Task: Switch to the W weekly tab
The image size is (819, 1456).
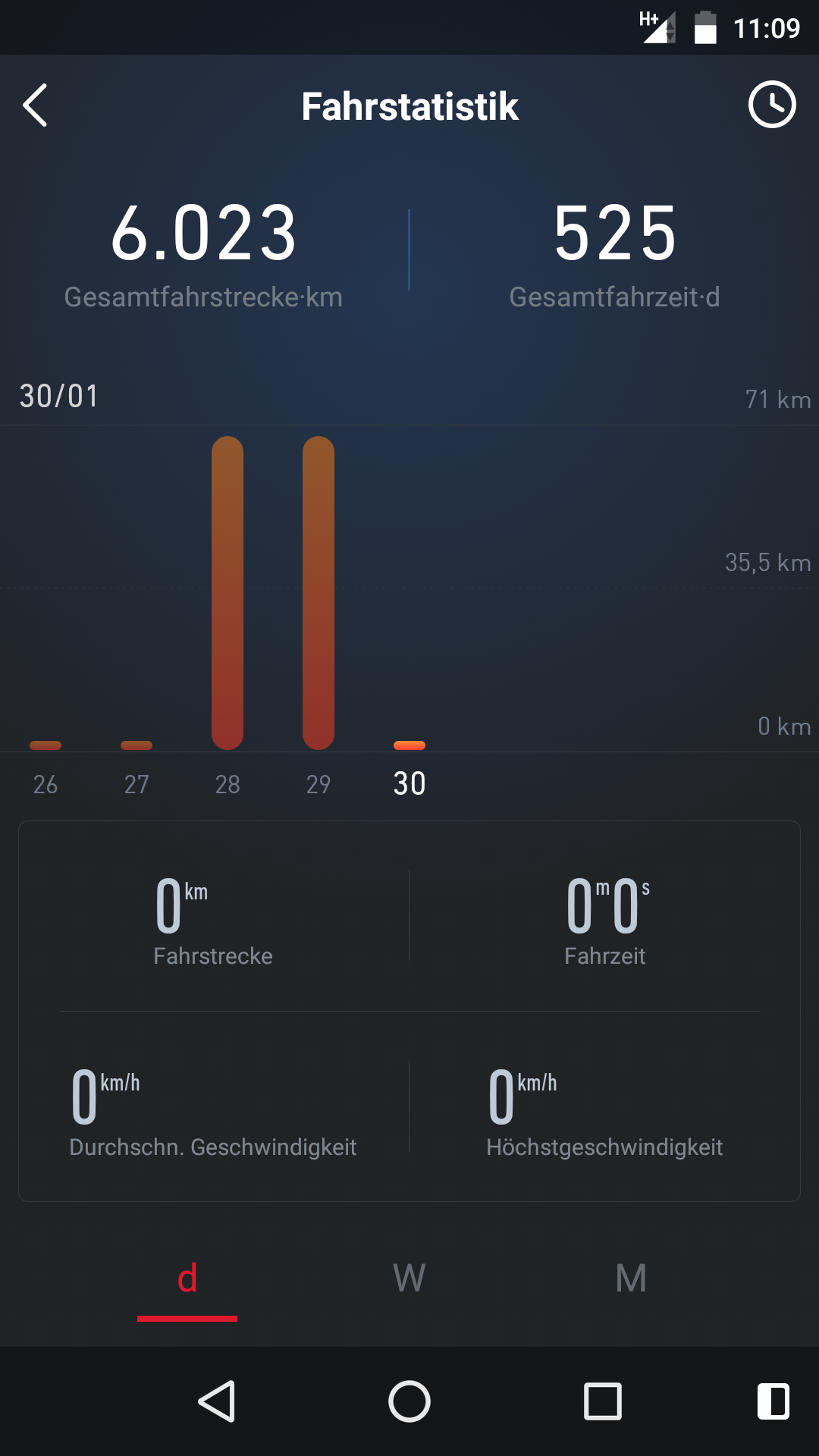Action: tap(409, 1279)
